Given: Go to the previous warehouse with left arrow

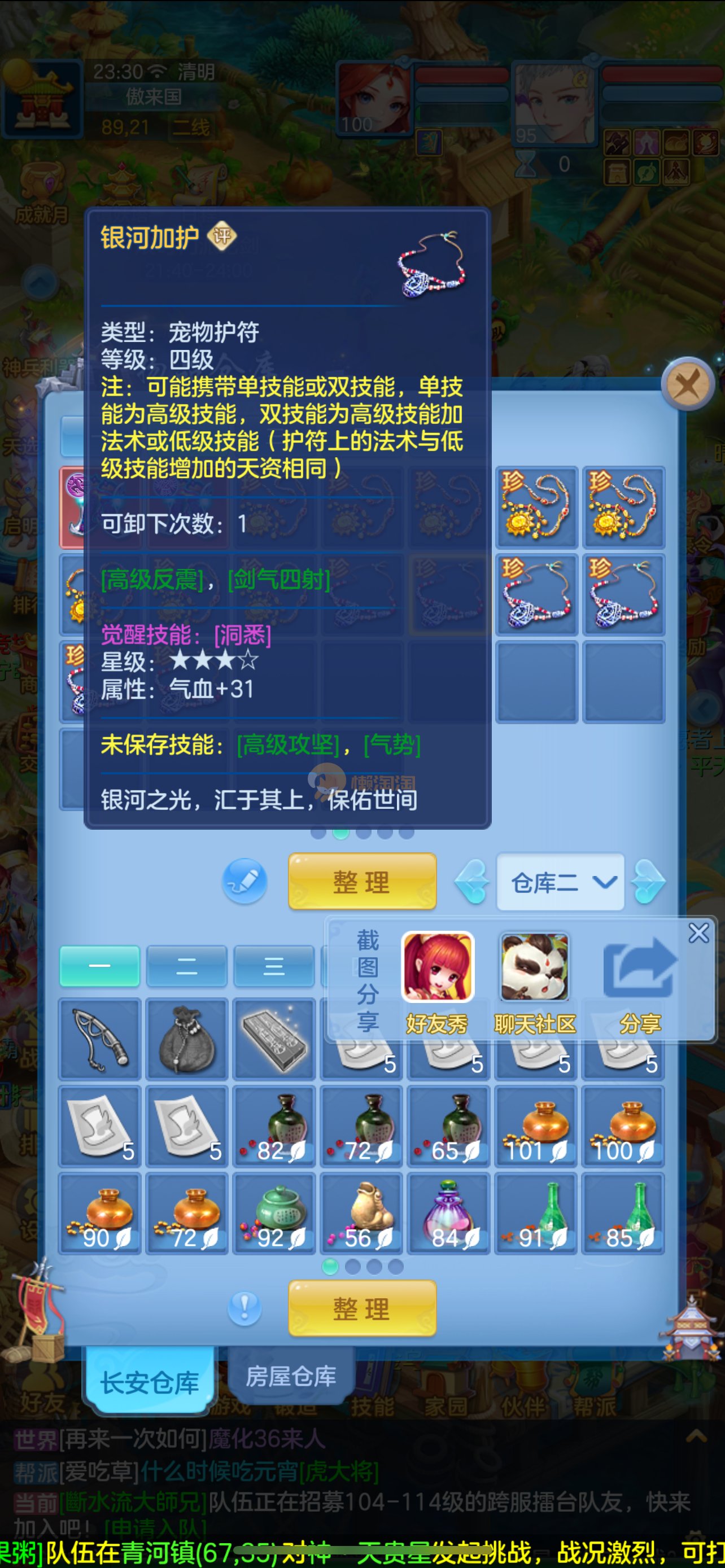Looking at the screenshot, I should [x=473, y=882].
